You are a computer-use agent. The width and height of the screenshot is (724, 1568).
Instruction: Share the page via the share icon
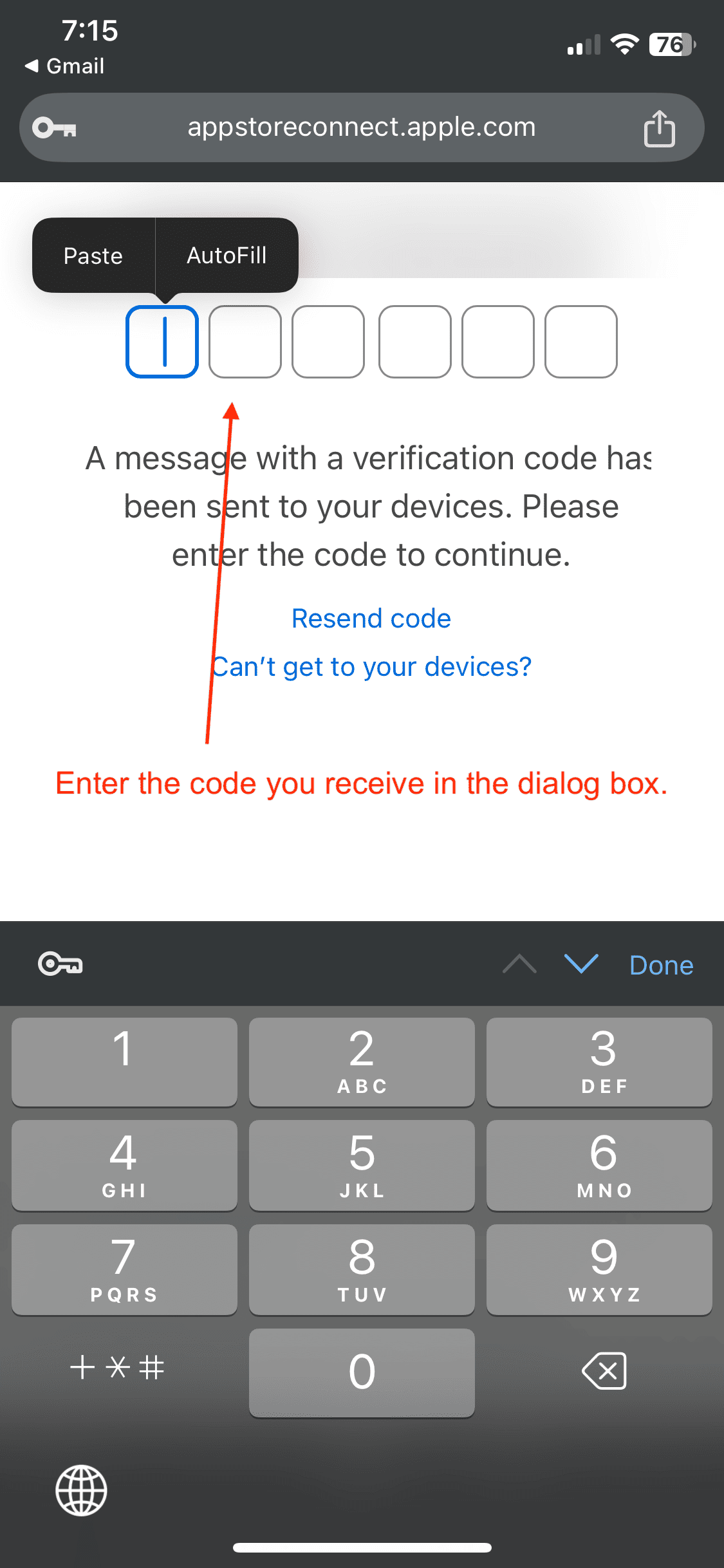click(659, 128)
